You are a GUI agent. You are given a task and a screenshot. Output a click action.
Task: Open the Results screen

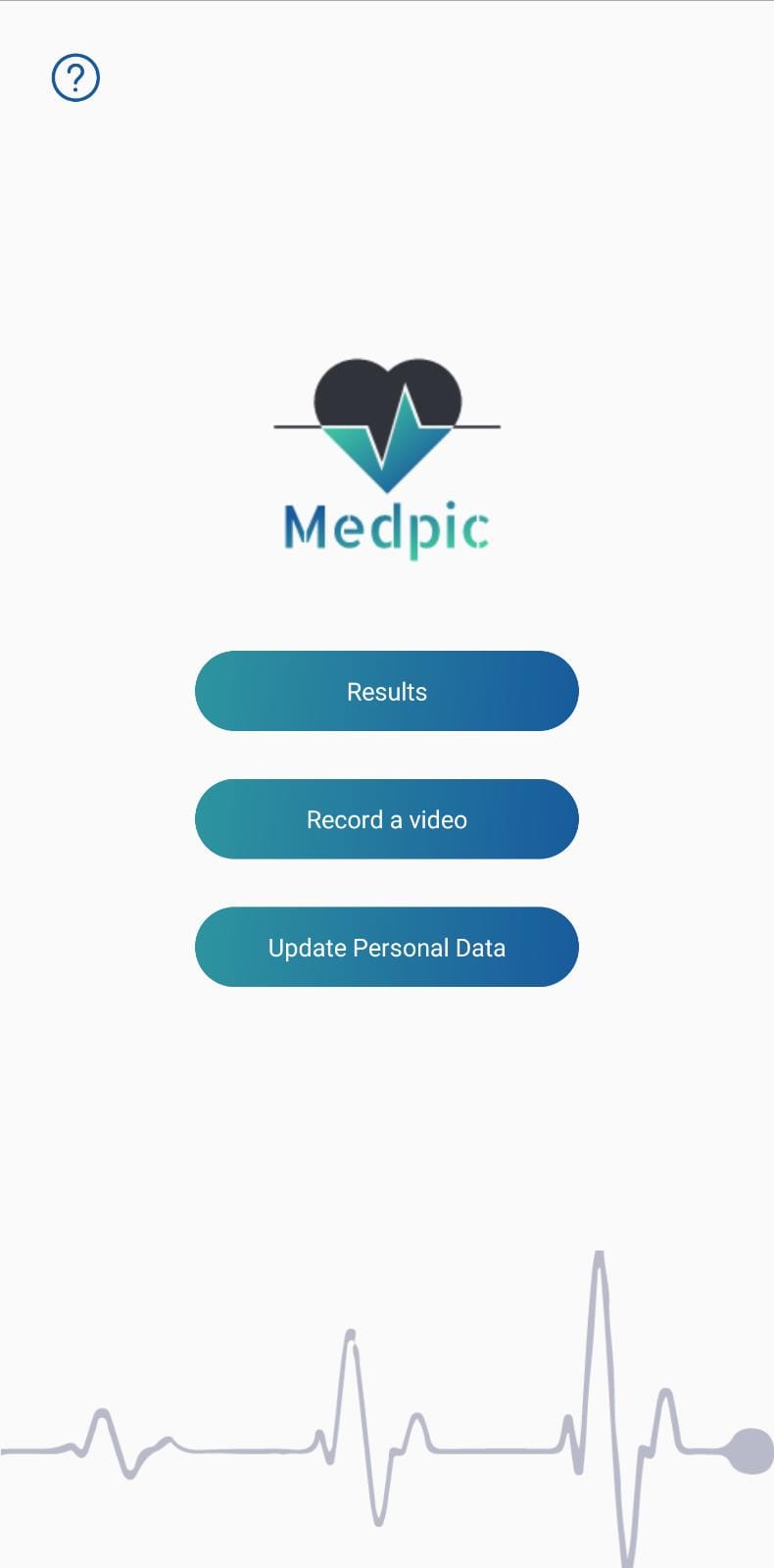(387, 691)
